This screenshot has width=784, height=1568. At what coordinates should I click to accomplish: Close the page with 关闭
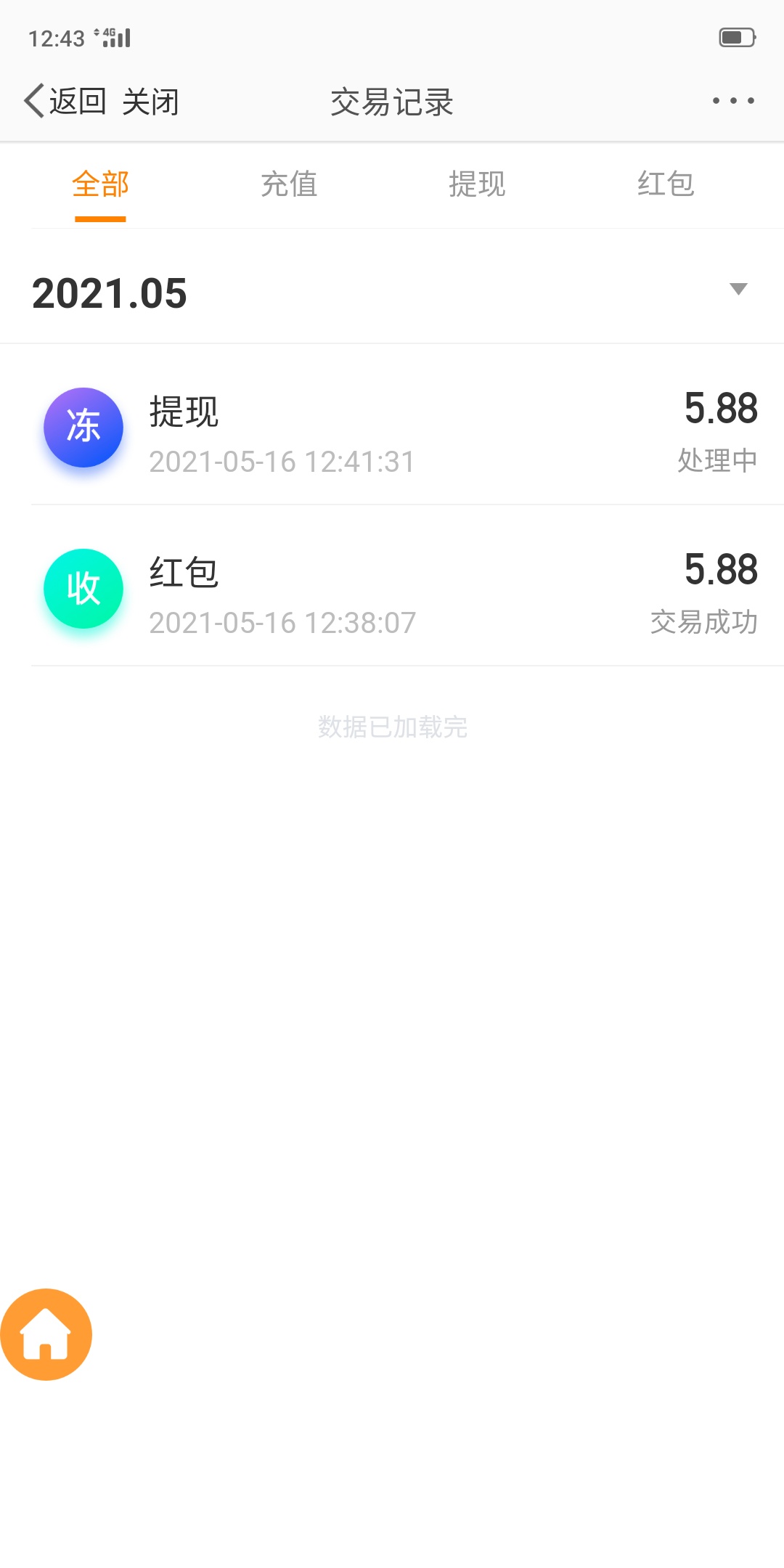(150, 102)
